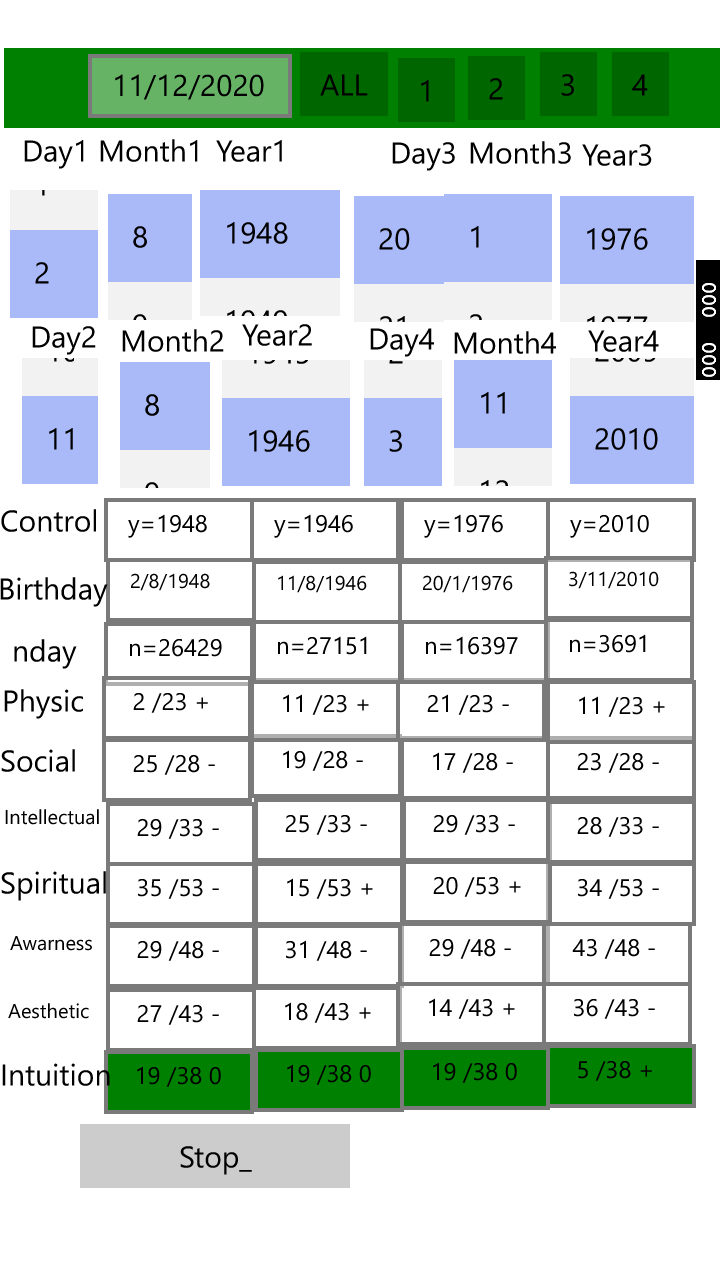720x1280 pixels.
Task: Select Month3 picker value 1
Action: pyautogui.click(x=498, y=238)
